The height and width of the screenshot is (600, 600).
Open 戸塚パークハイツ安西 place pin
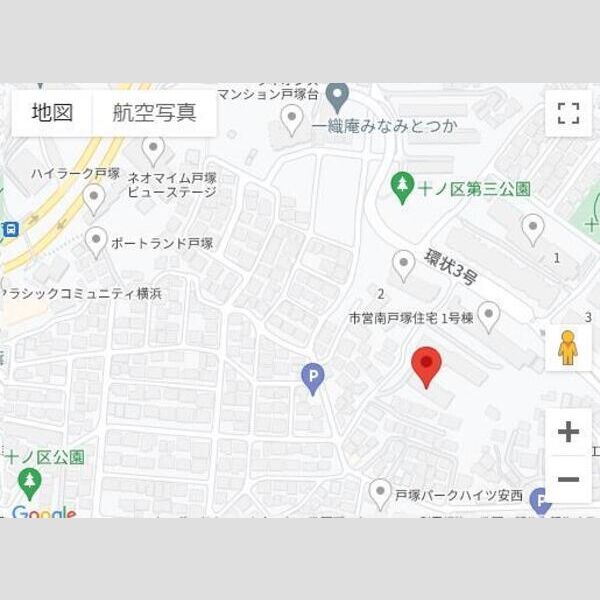380,492
